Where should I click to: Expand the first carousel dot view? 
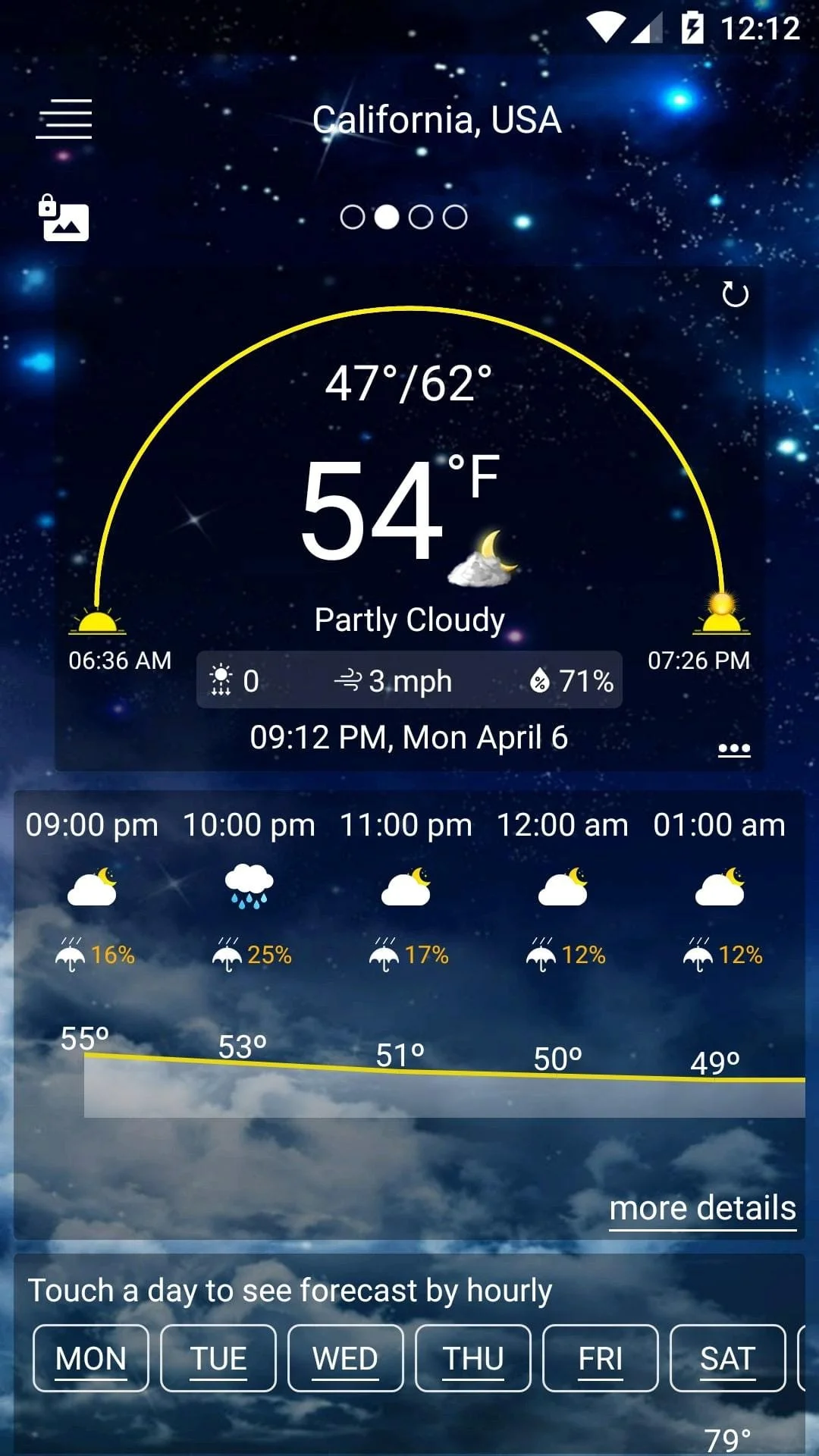(353, 216)
